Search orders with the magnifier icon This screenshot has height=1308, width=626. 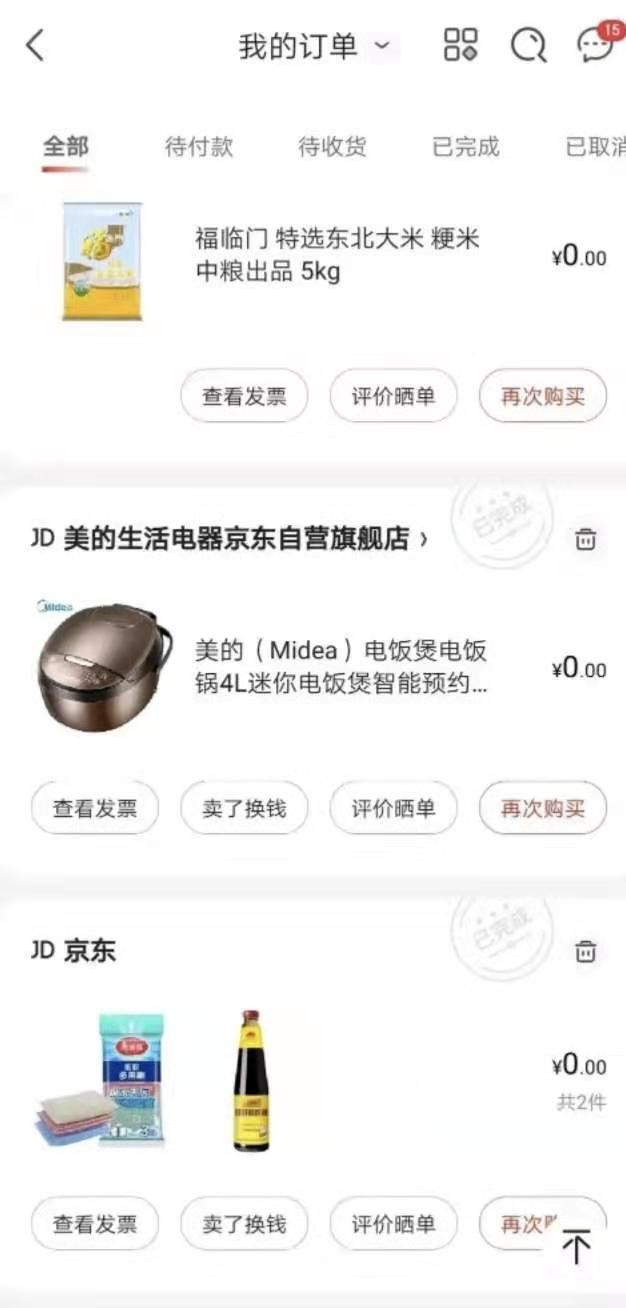click(x=528, y=45)
